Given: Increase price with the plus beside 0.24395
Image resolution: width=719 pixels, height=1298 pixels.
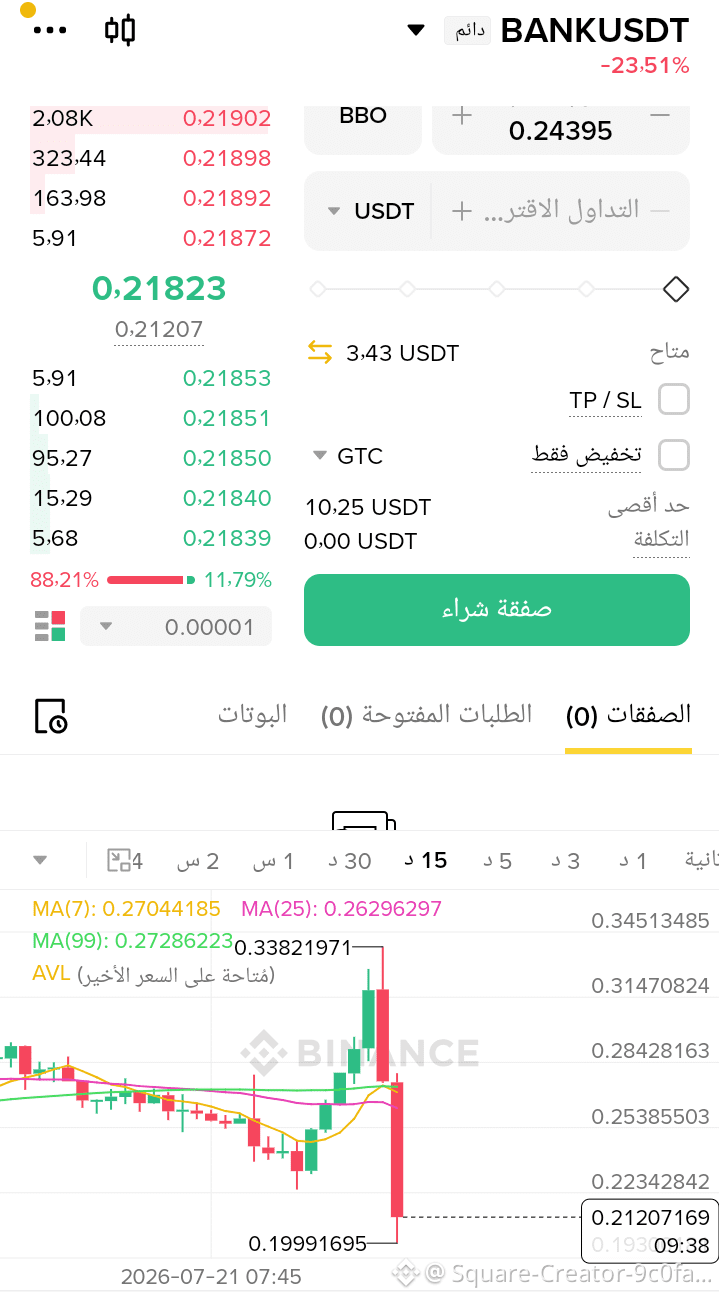Looking at the screenshot, I should (x=462, y=116).
